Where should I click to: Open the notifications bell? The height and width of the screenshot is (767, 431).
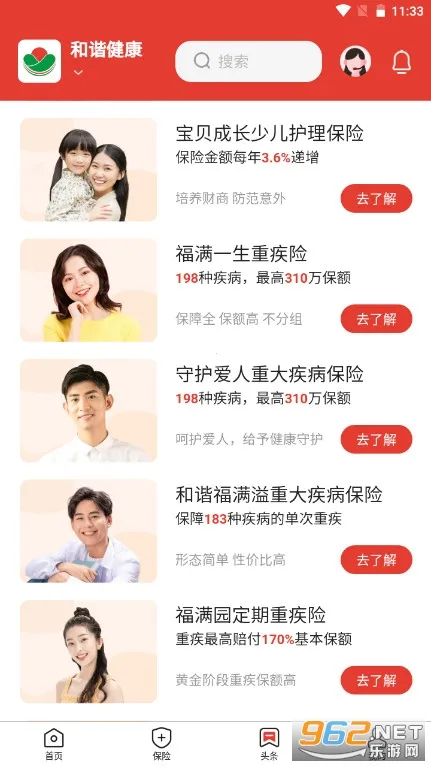[x=402, y=62]
